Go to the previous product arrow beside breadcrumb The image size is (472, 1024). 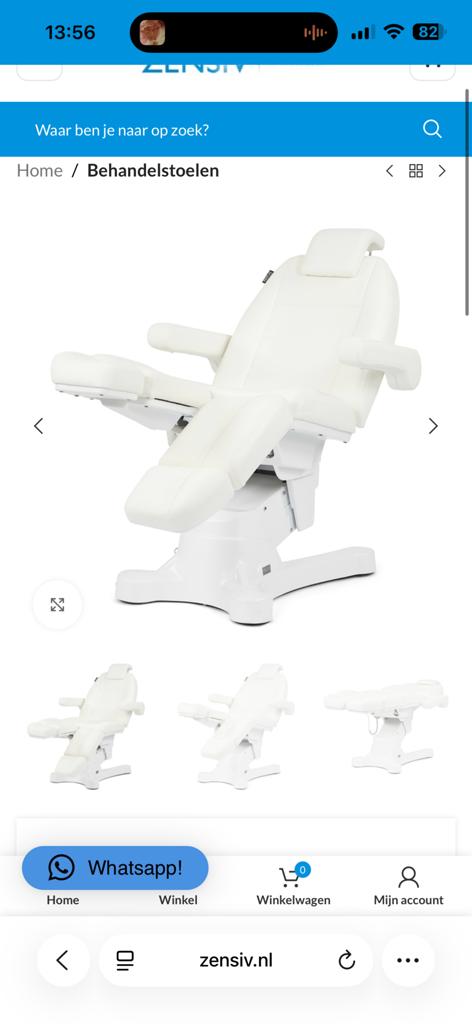[390, 171]
